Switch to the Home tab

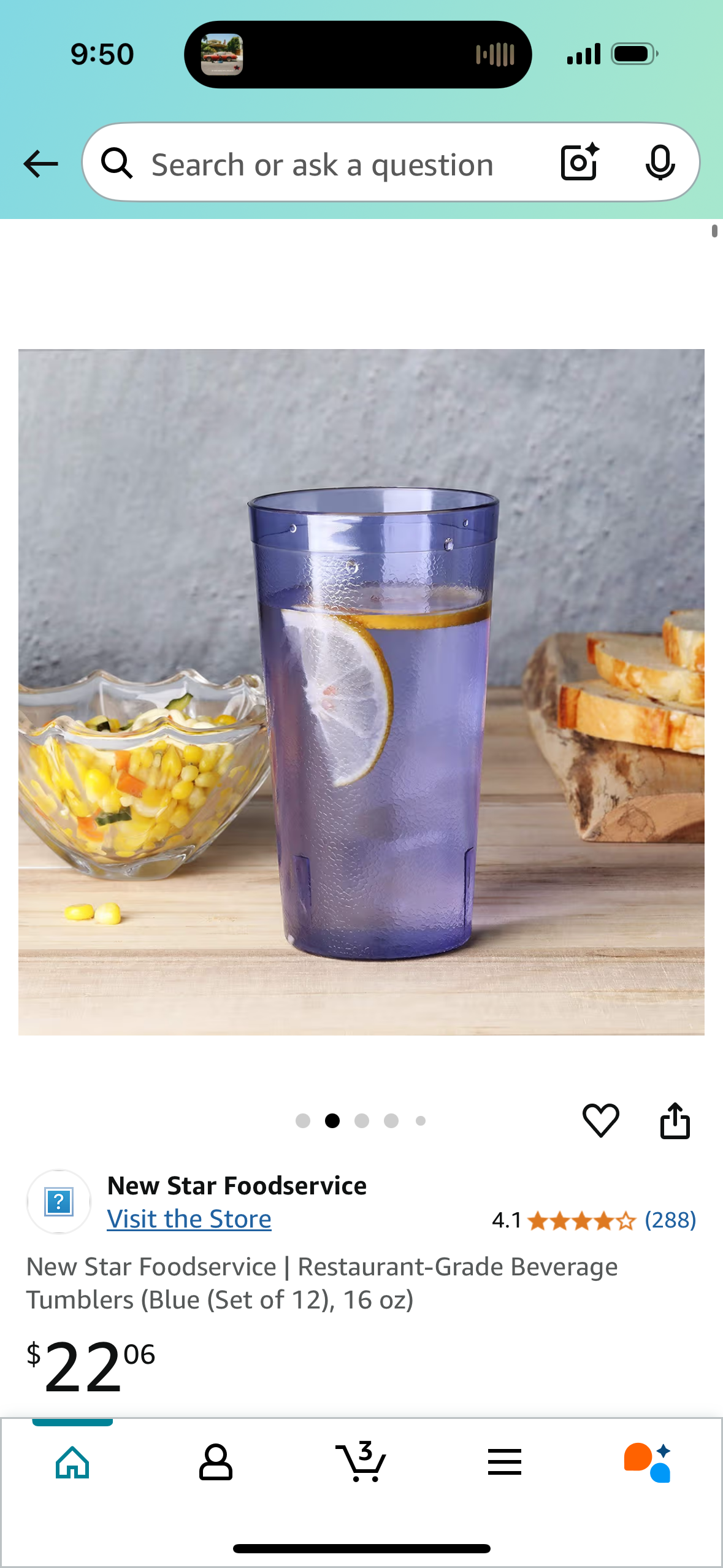[x=72, y=1462]
